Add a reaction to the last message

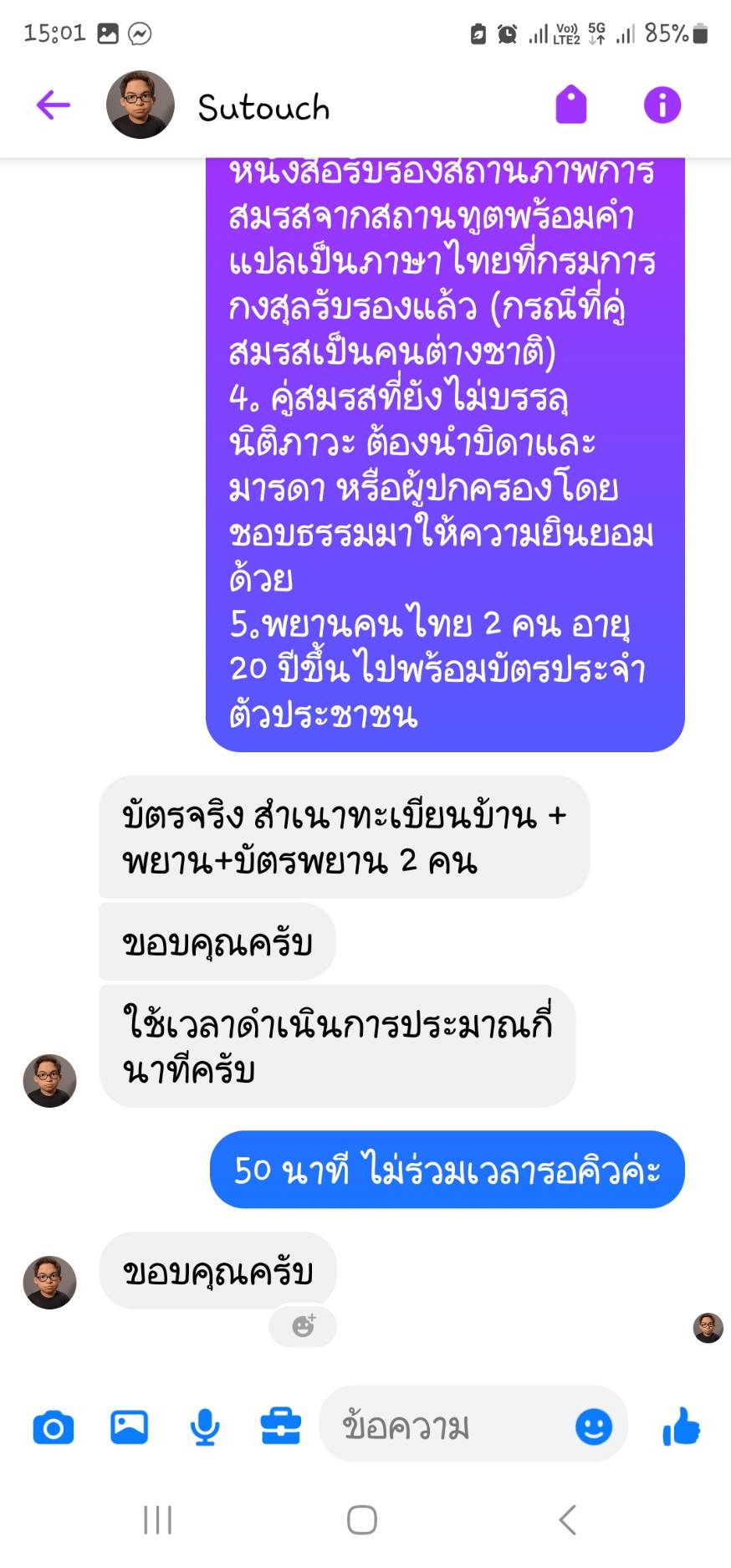tap(303, 1326)
